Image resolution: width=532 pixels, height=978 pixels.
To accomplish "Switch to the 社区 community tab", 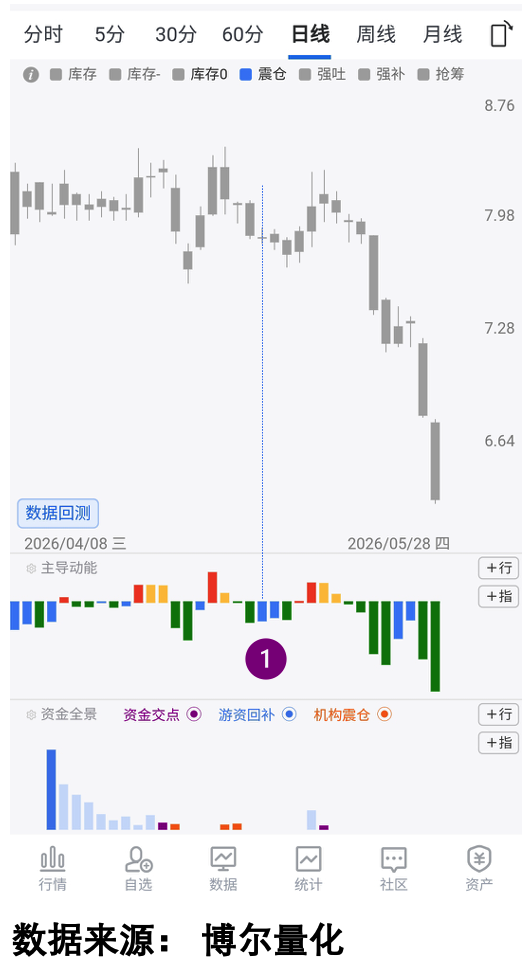I will click(394, 869).
